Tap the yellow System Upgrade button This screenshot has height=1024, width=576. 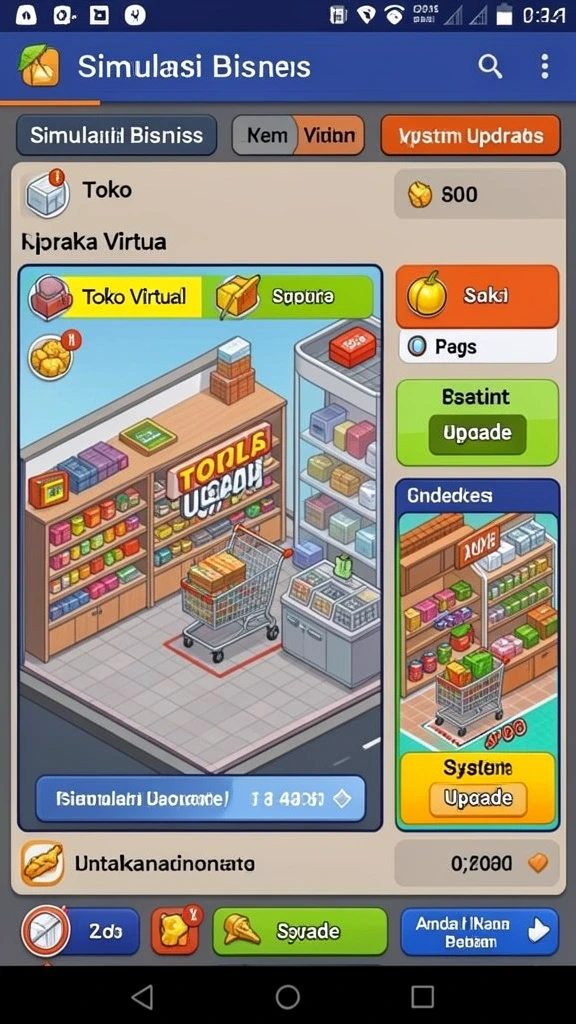477,797
